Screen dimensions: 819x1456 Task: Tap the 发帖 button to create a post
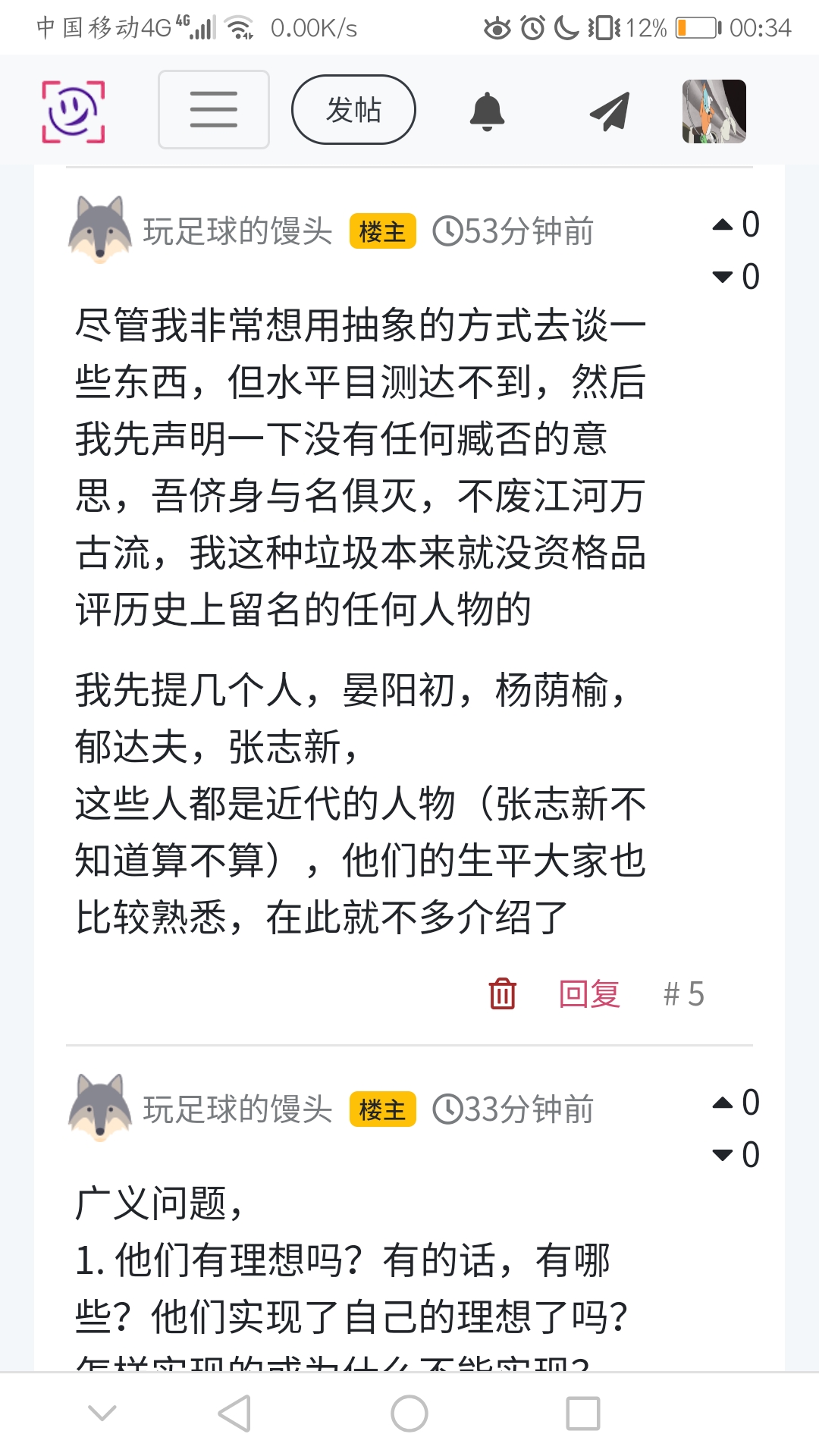pos(353,109)
